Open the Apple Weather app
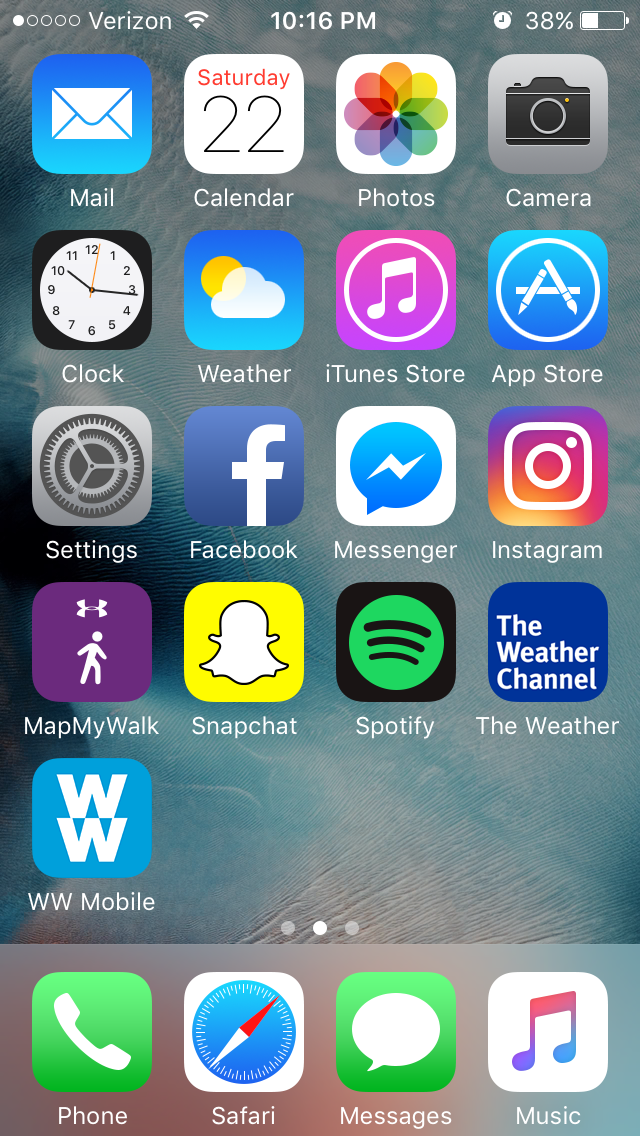Viewport: 640px width, 1136px height. 244,290
